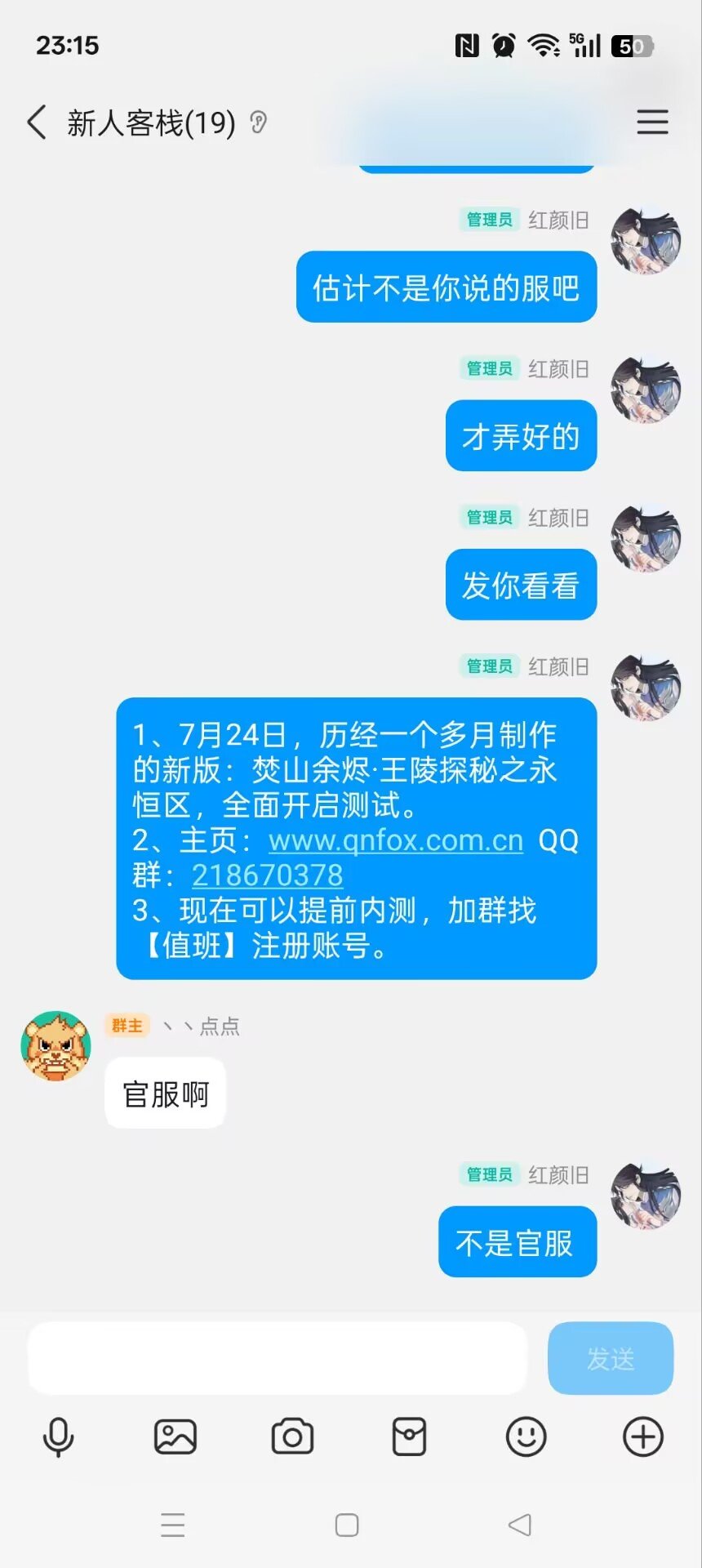Open the www.qnfox.com.cn link
The width and height of the screenshot is (702, 1568).
coord(395,840)
